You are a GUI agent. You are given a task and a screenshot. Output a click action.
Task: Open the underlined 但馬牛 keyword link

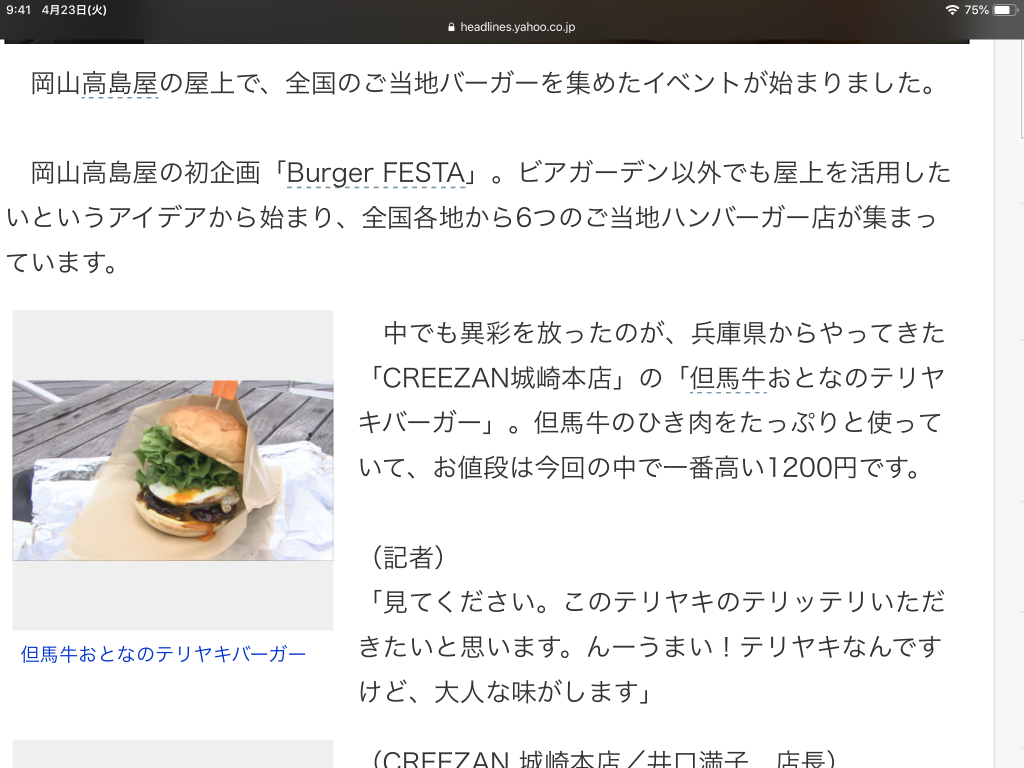pos(727,378)
